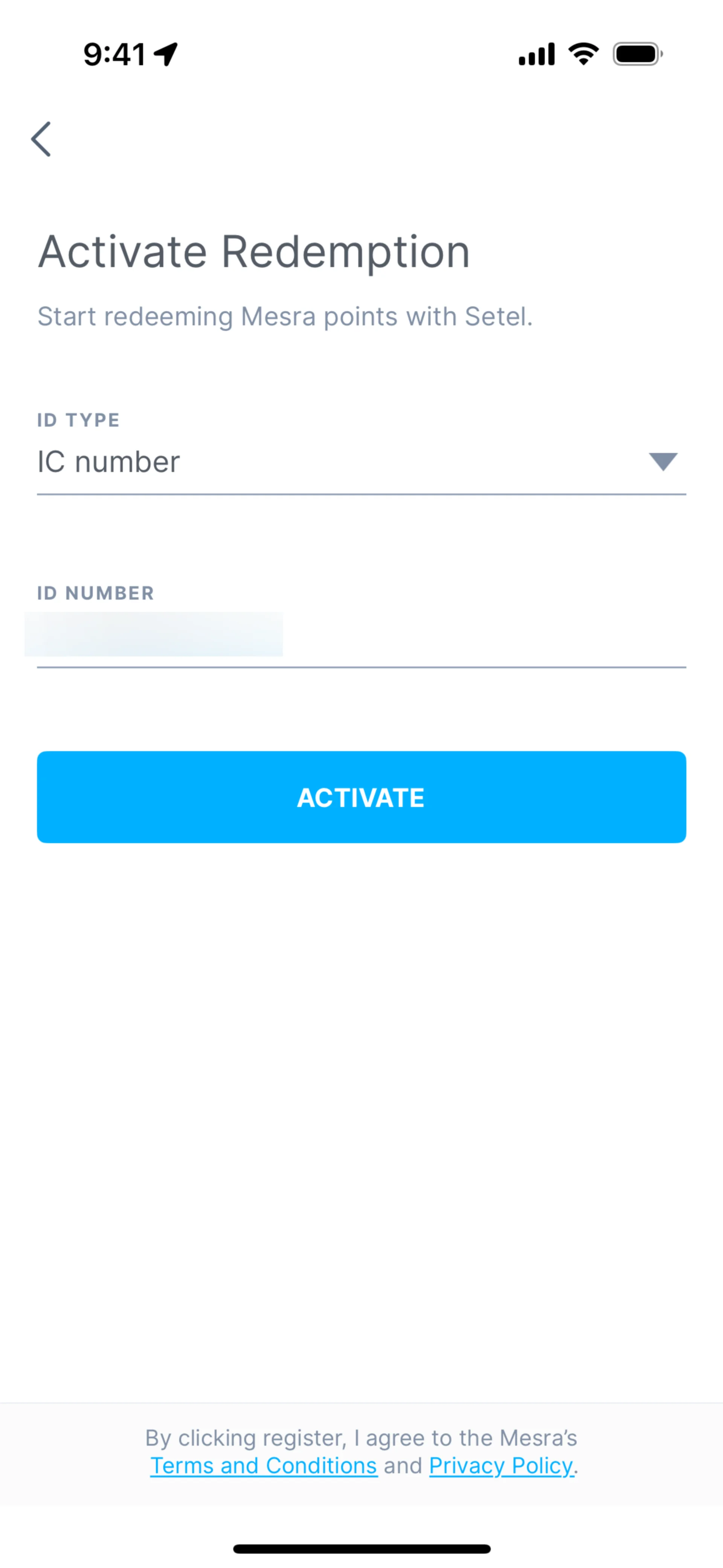
Task: Focus the ID Number field
Action: tap(361, 636)
